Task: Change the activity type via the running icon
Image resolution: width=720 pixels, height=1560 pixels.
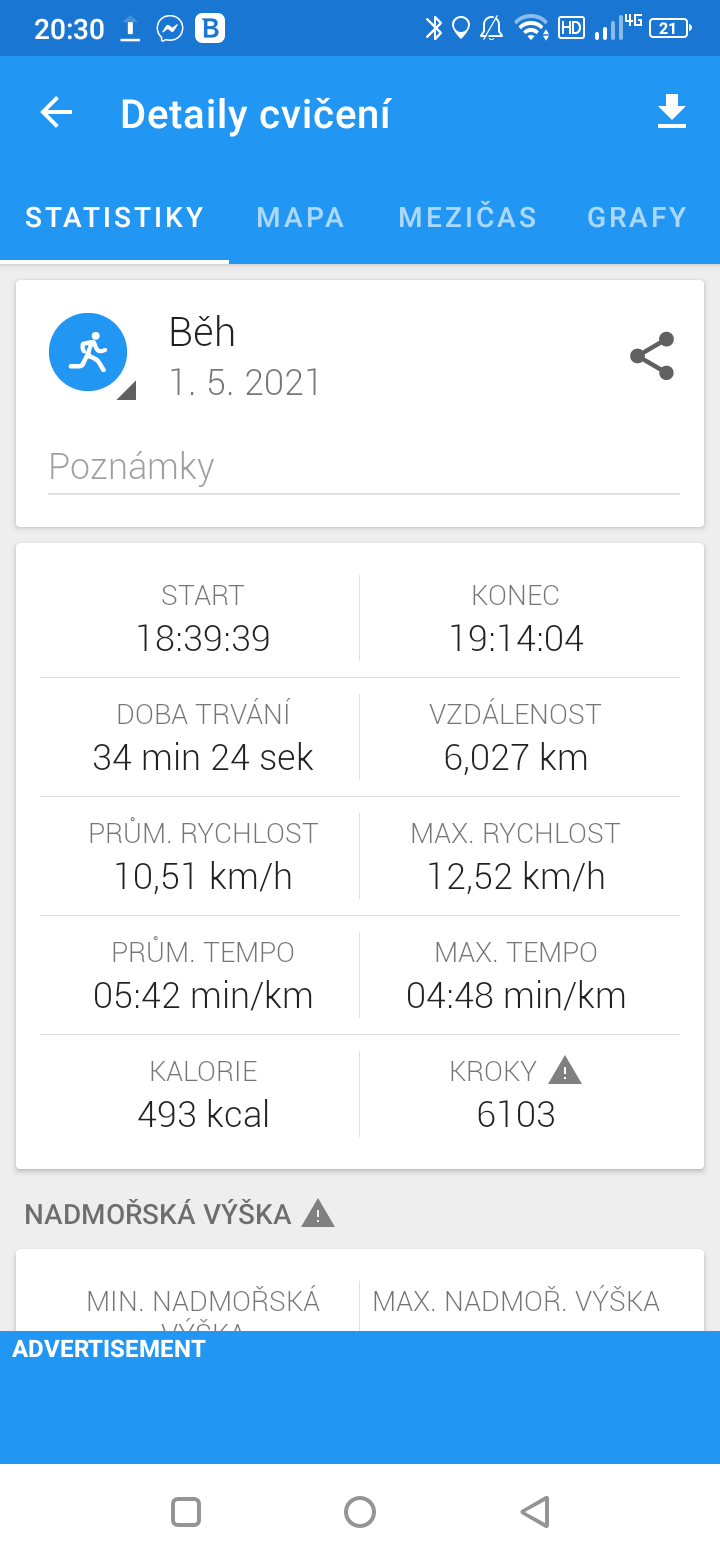Action: tap(88, 352)
